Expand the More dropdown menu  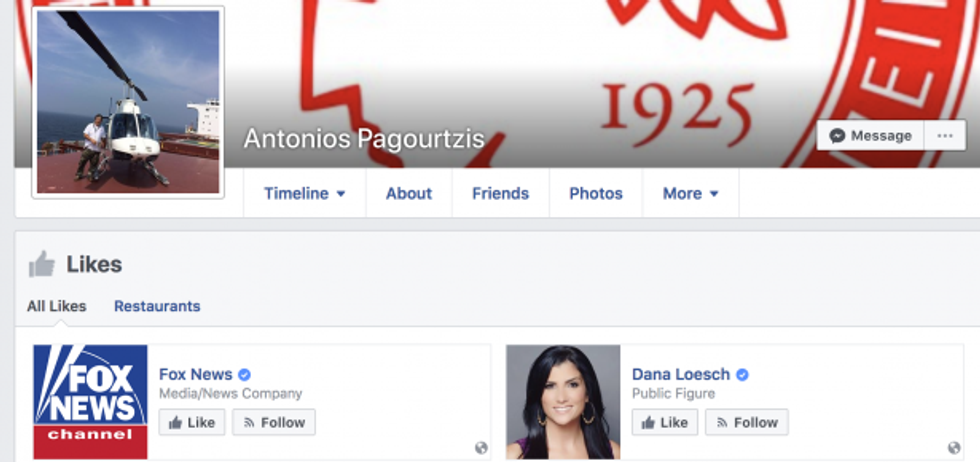click(690, 193)
